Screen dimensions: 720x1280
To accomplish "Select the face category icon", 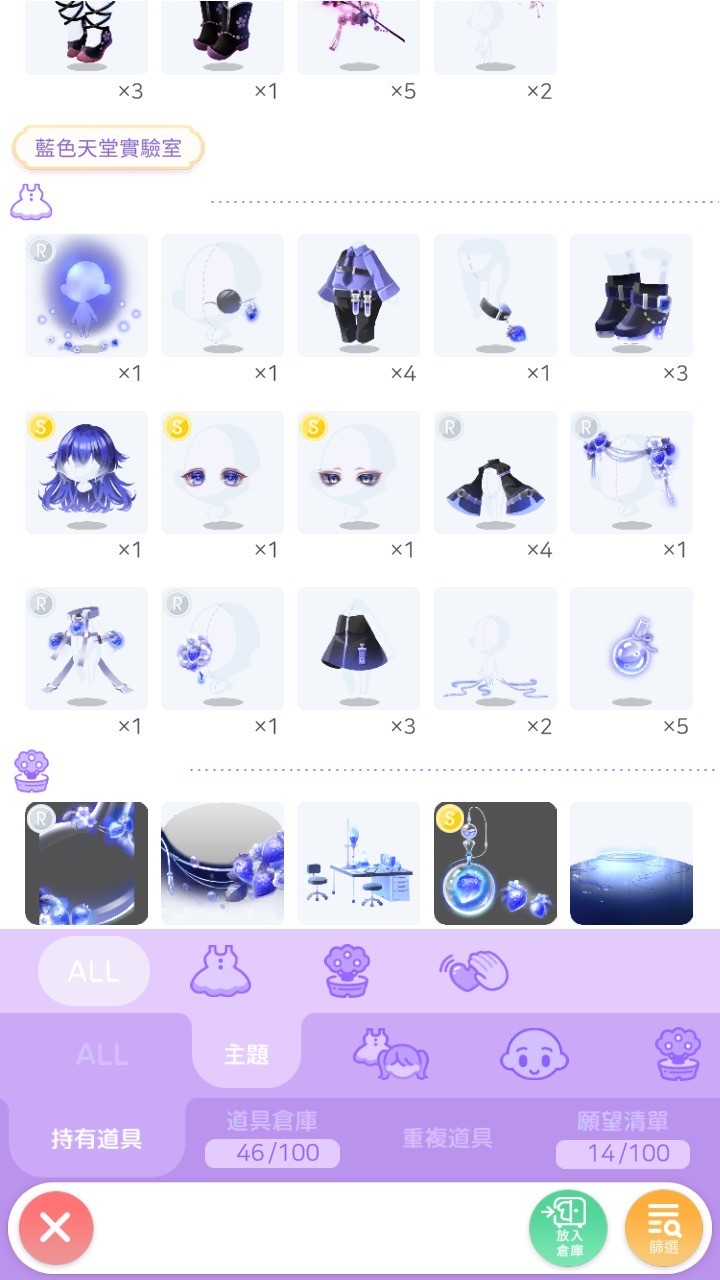I will (534, 1054).
